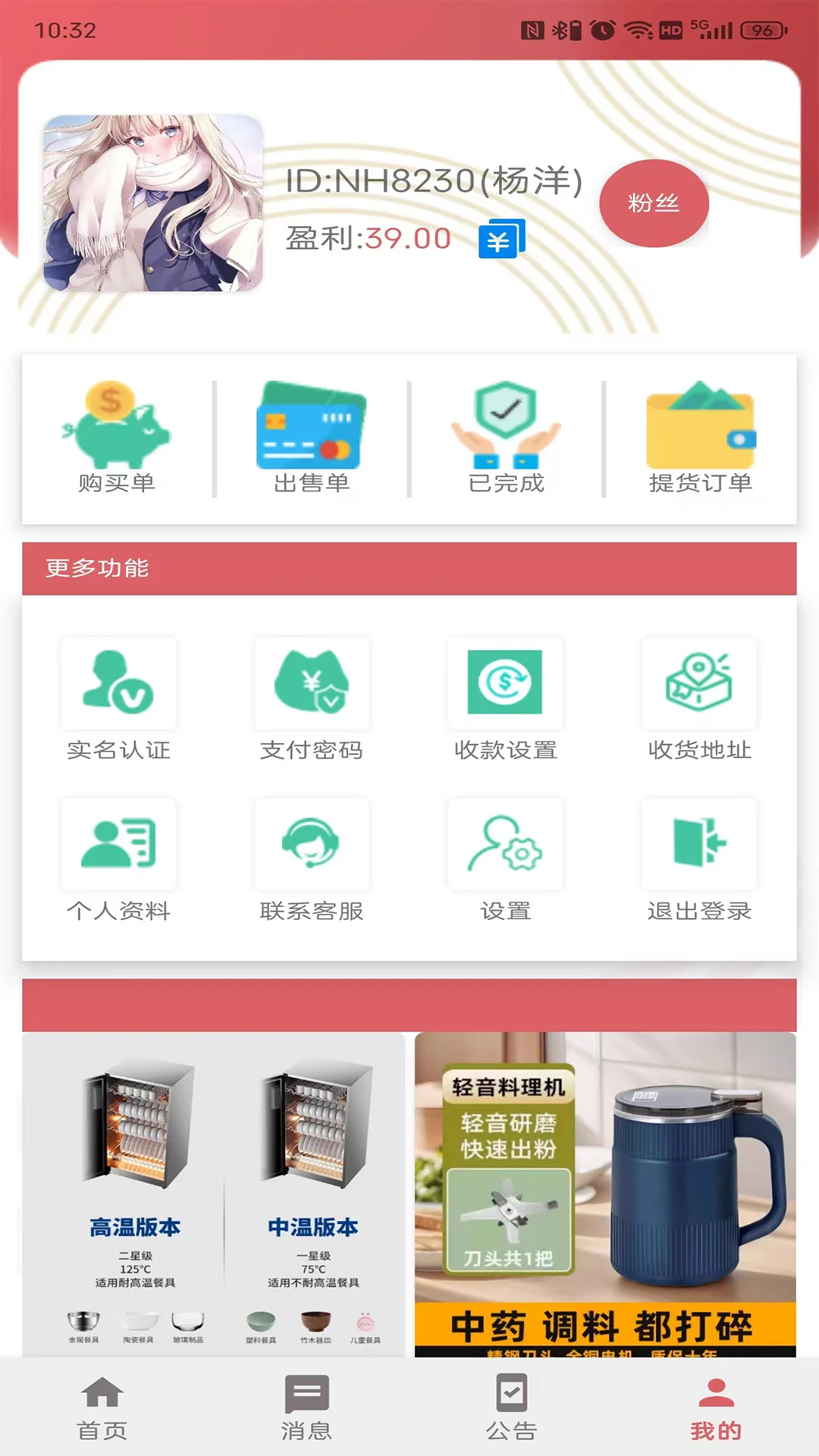The image size is (819, 1456).
Task: Open 支付密码 payment password settings
Action: 312,682
